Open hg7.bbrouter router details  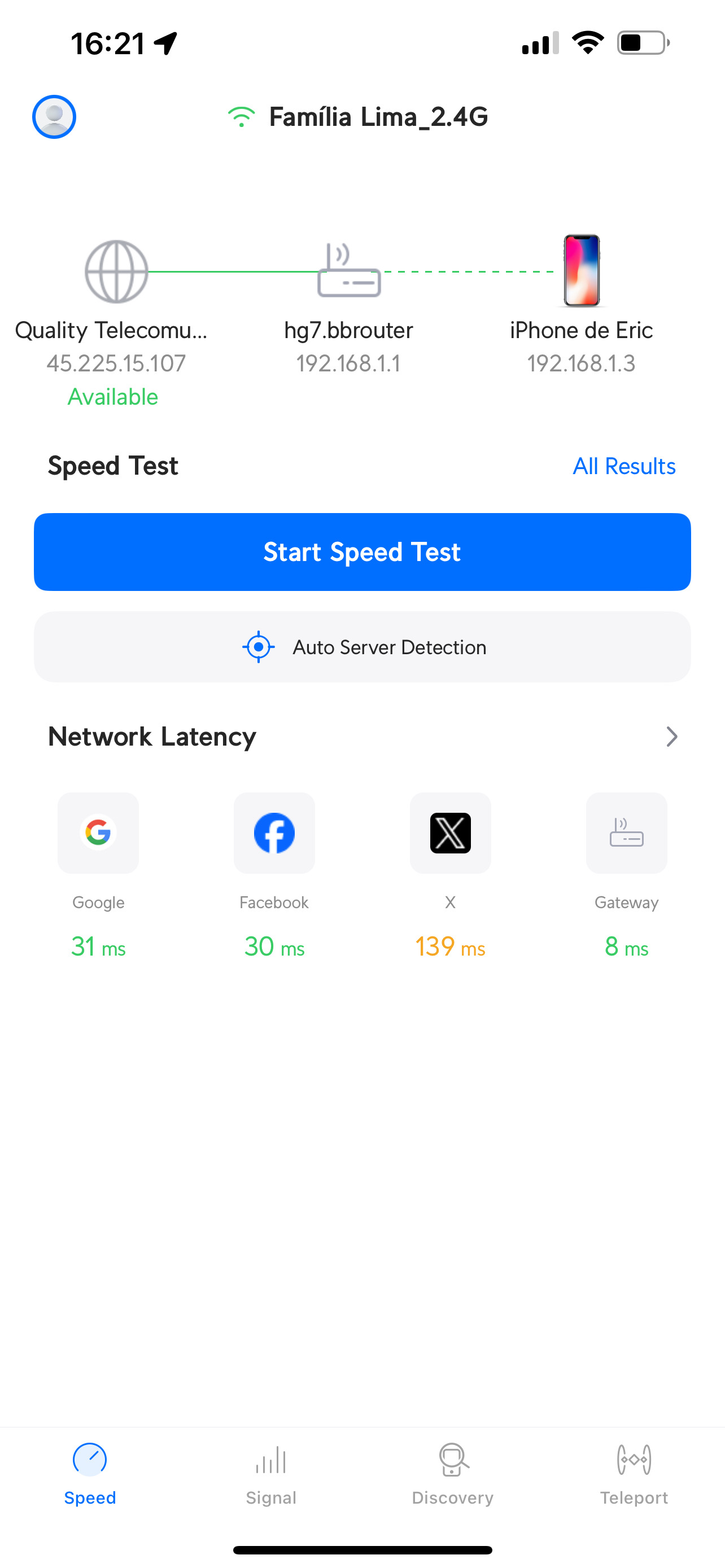[x=349, y=271]
